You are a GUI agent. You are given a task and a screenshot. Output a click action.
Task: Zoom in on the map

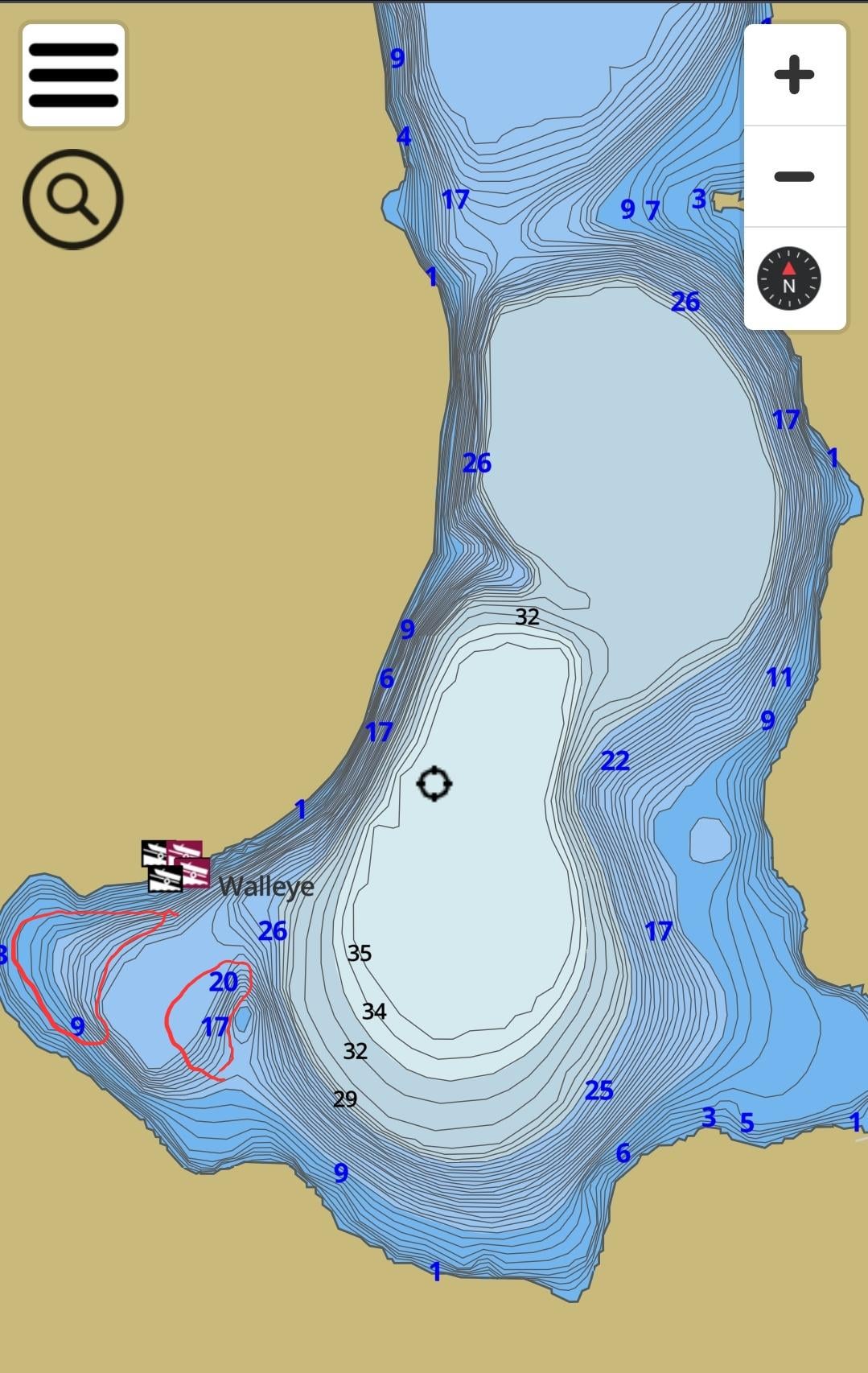click(x=794, y=75)
